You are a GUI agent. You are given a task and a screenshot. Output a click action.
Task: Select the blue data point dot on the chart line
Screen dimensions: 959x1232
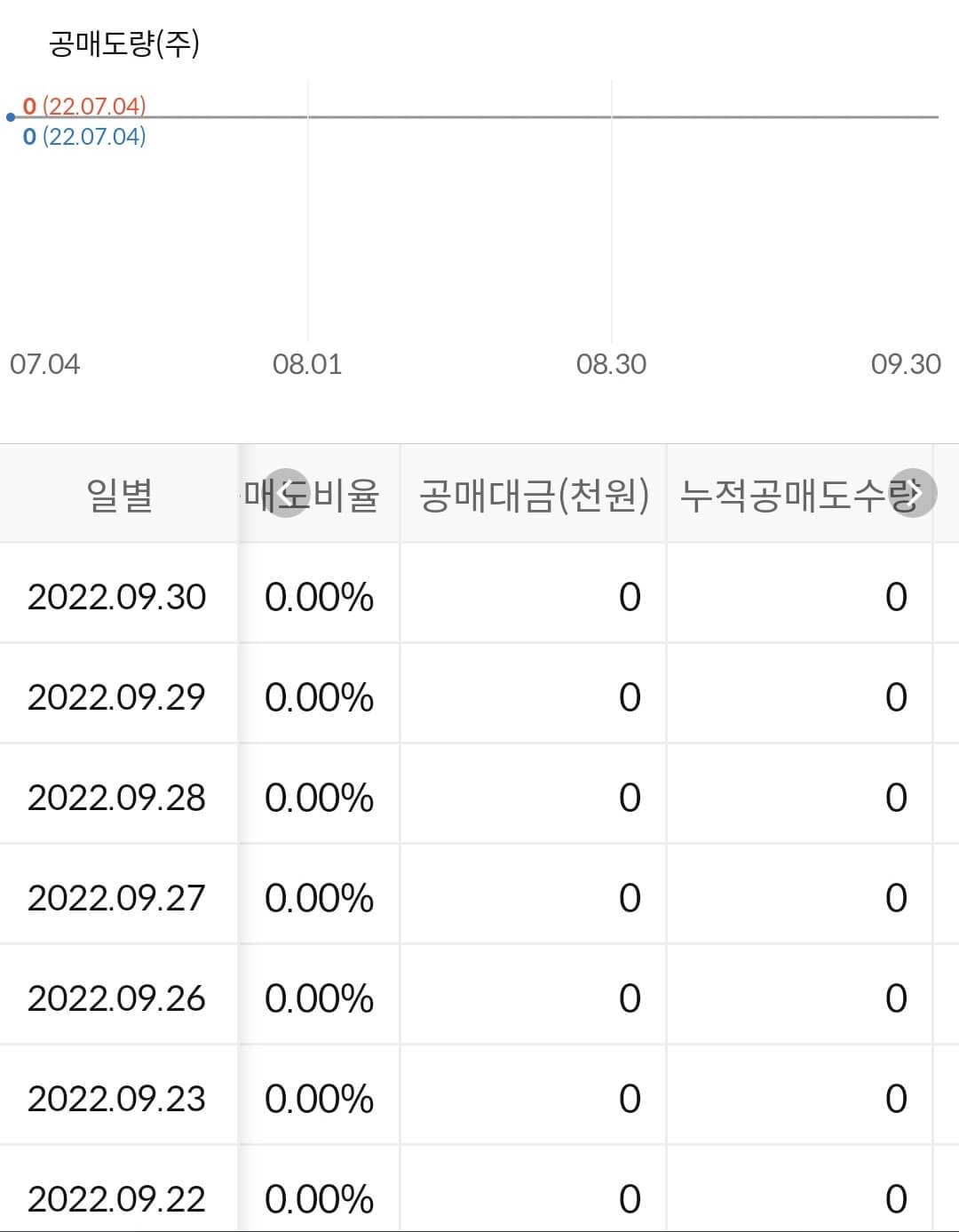click(x=9, y=115)
